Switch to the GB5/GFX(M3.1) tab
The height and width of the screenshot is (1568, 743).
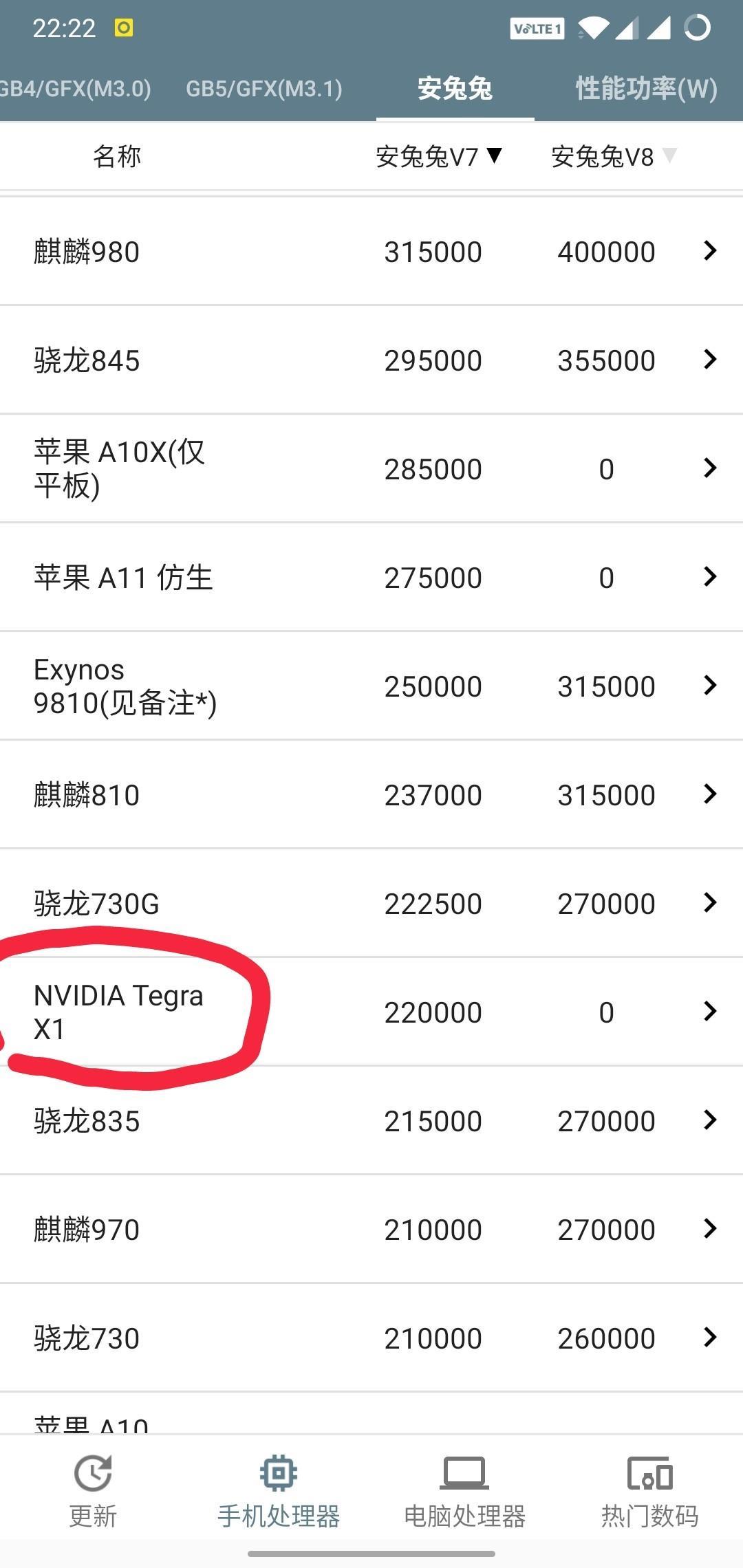[264, 89]
